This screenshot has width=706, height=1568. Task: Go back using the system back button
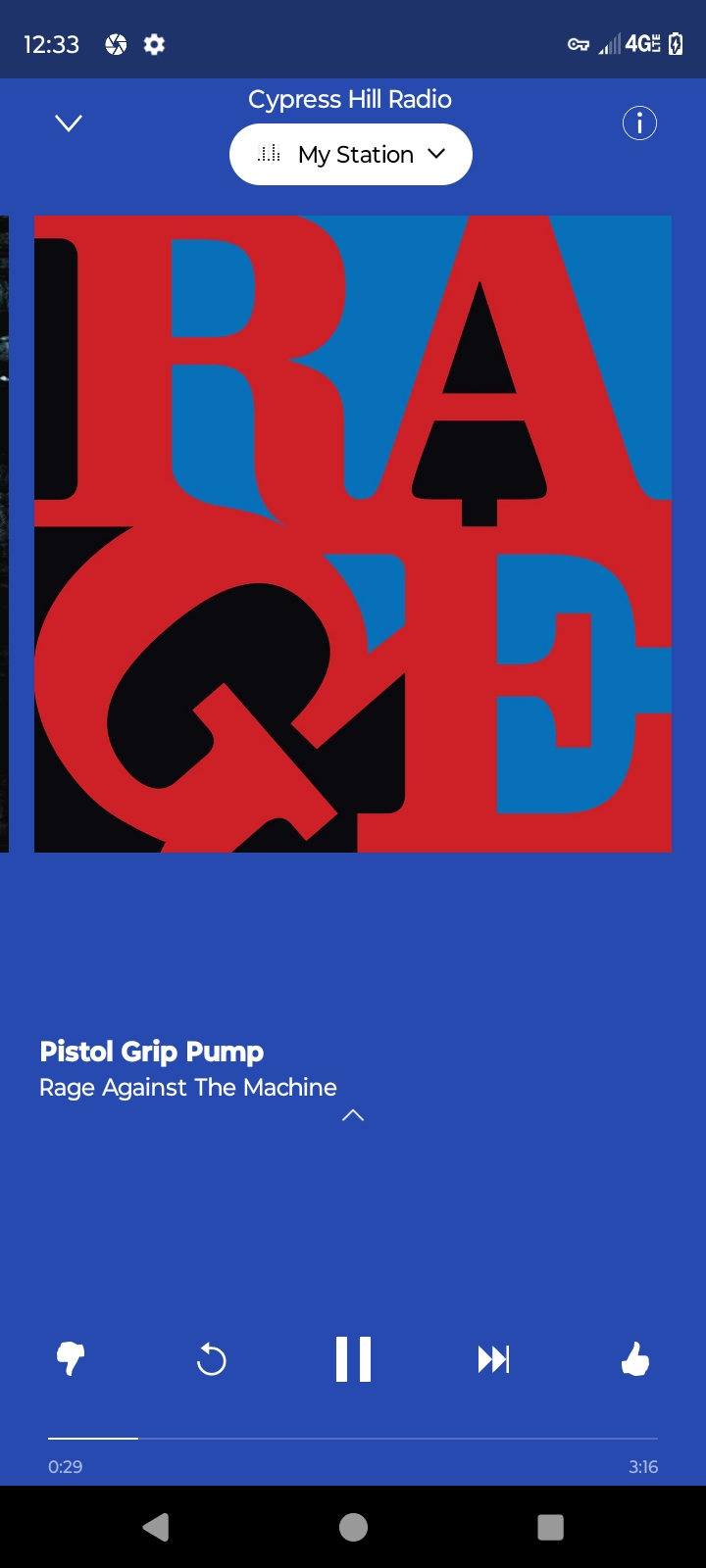156,1527
